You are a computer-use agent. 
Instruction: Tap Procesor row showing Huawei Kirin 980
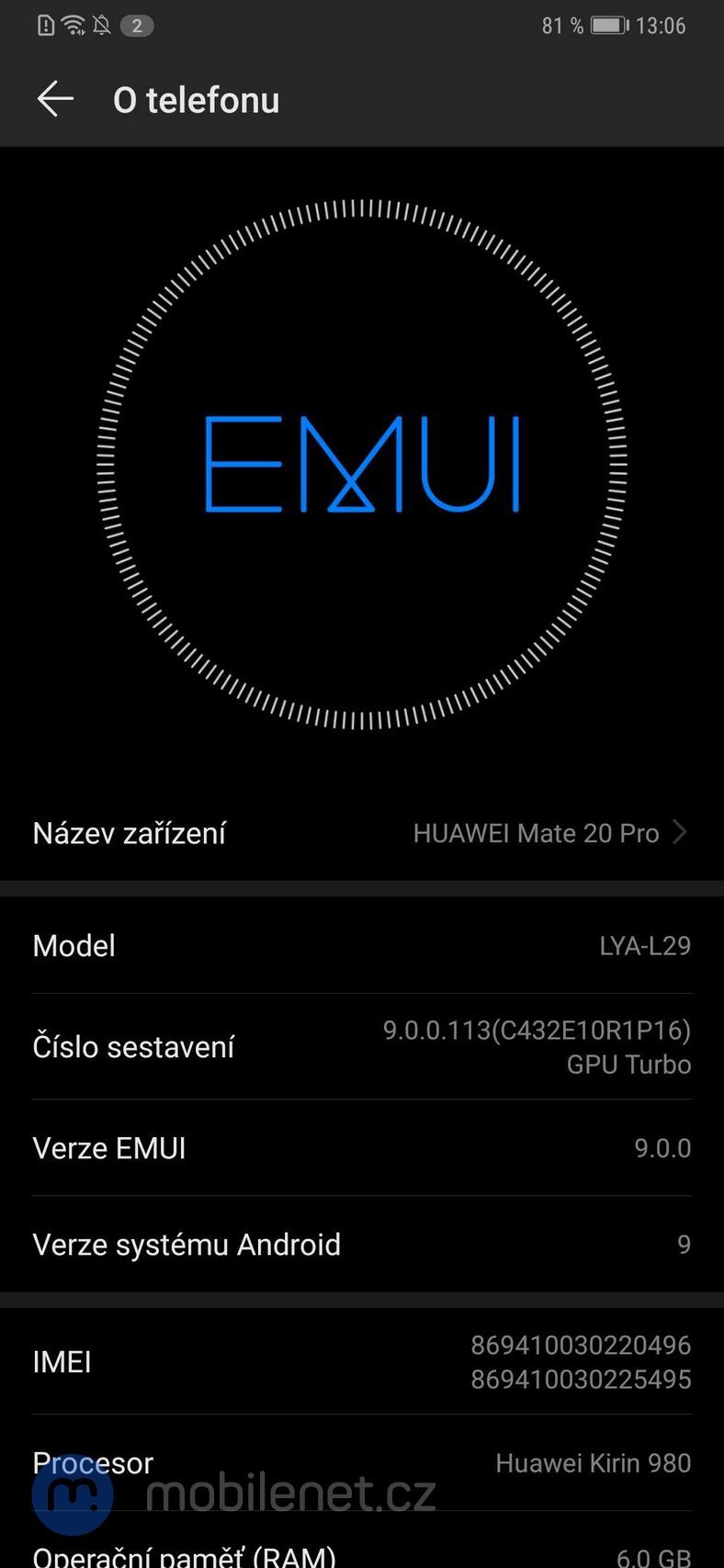click(x=362, y=1462)
